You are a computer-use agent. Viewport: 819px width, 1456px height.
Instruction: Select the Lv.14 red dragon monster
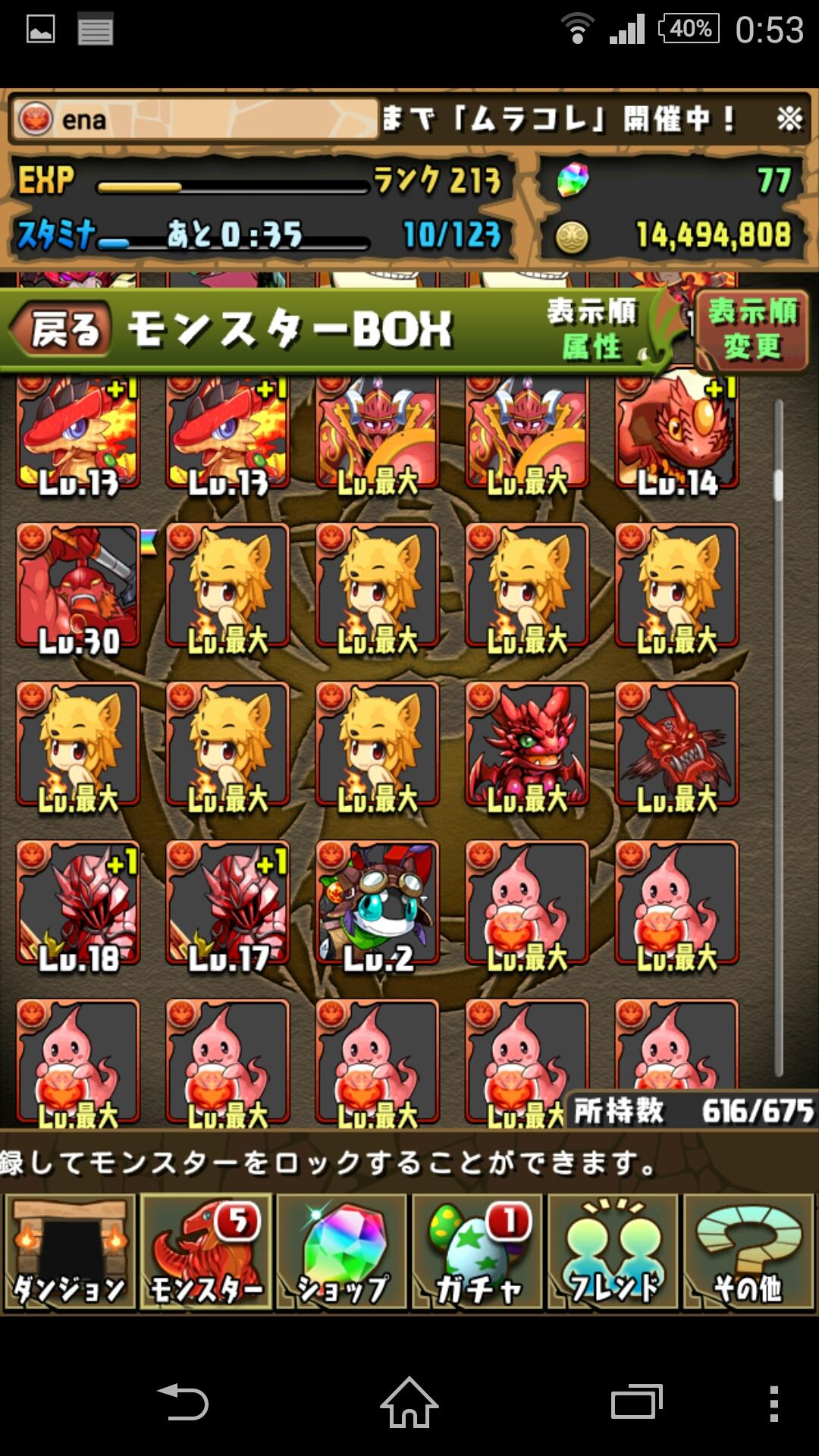676,434
